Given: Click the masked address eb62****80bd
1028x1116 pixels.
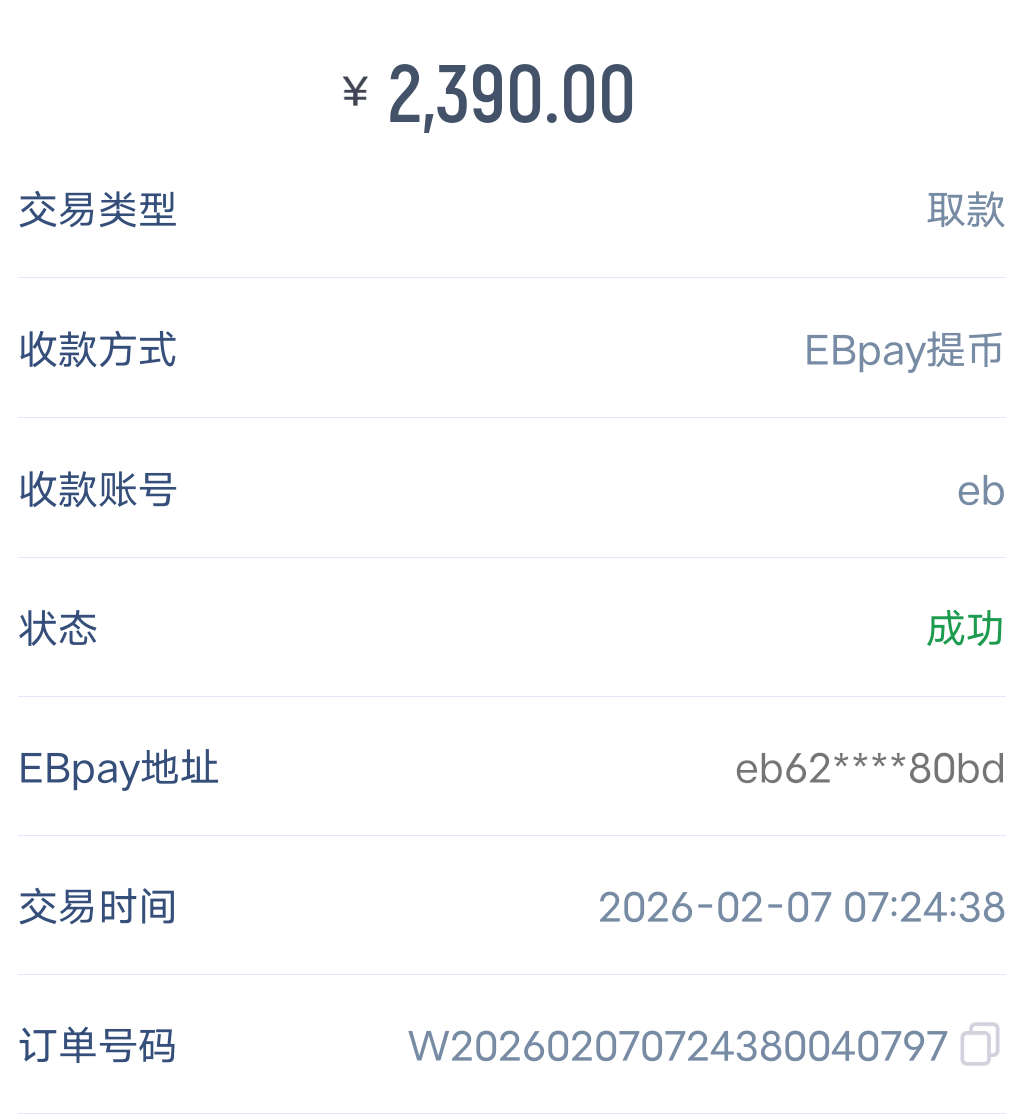Looking at the screenshot, I should [x=868, y=768].
